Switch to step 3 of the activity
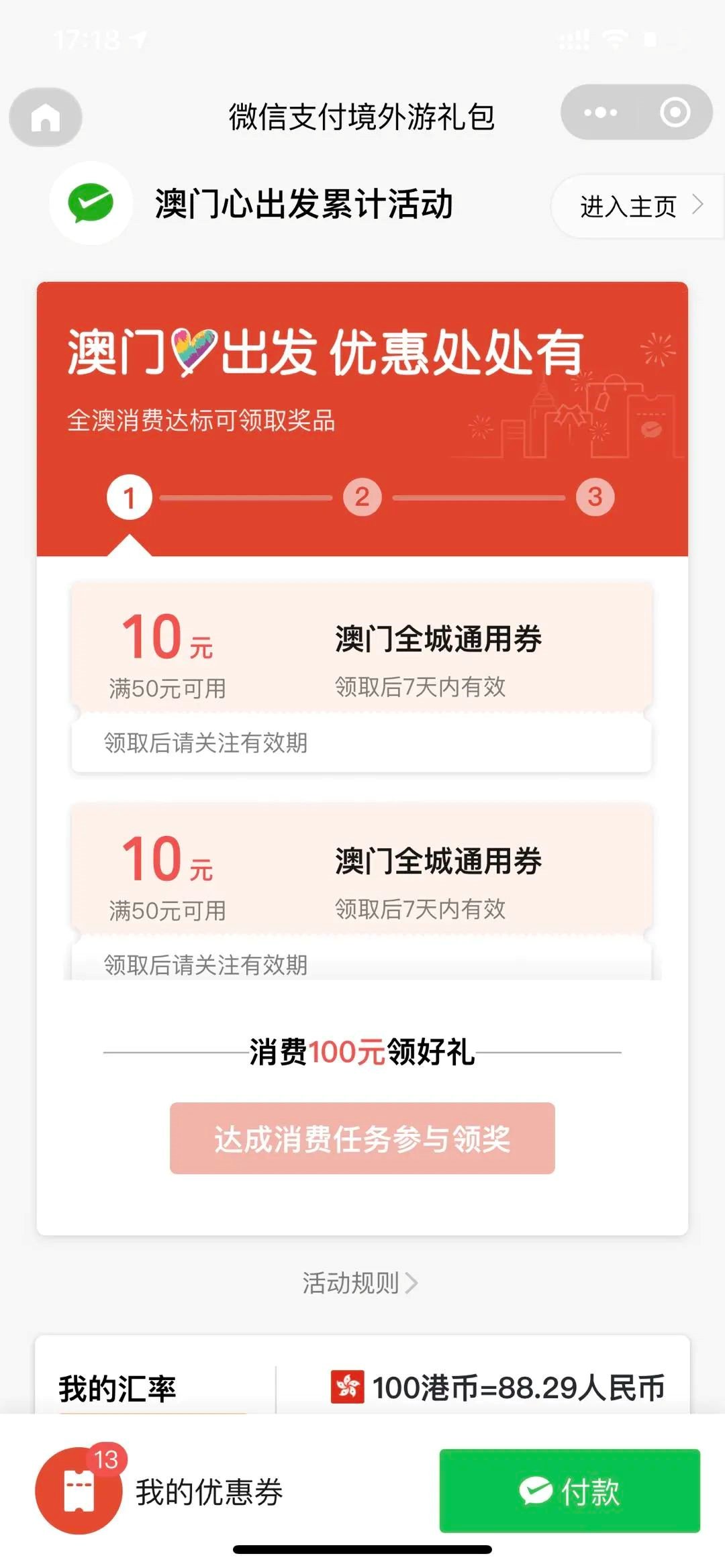 (x=595, y=497)
